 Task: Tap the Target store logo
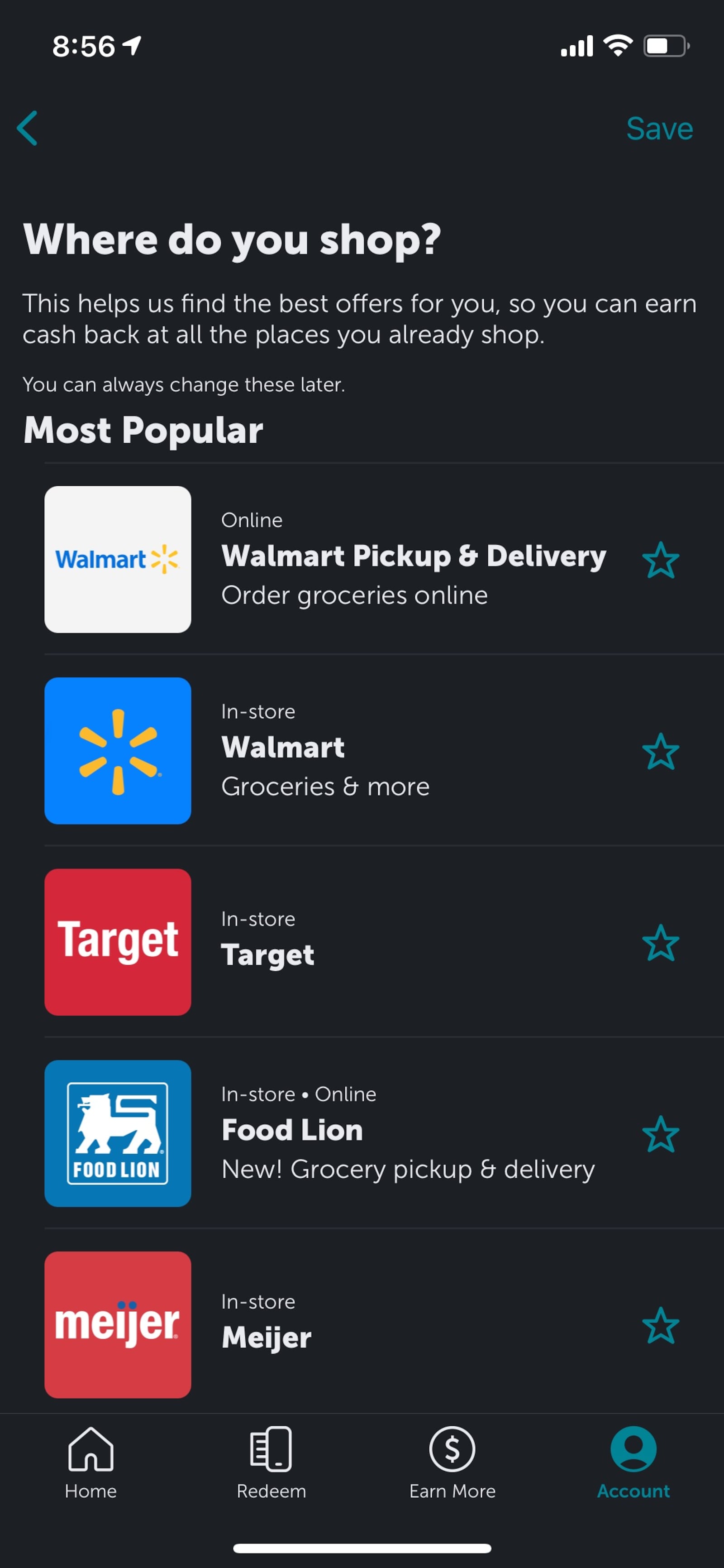117,942
